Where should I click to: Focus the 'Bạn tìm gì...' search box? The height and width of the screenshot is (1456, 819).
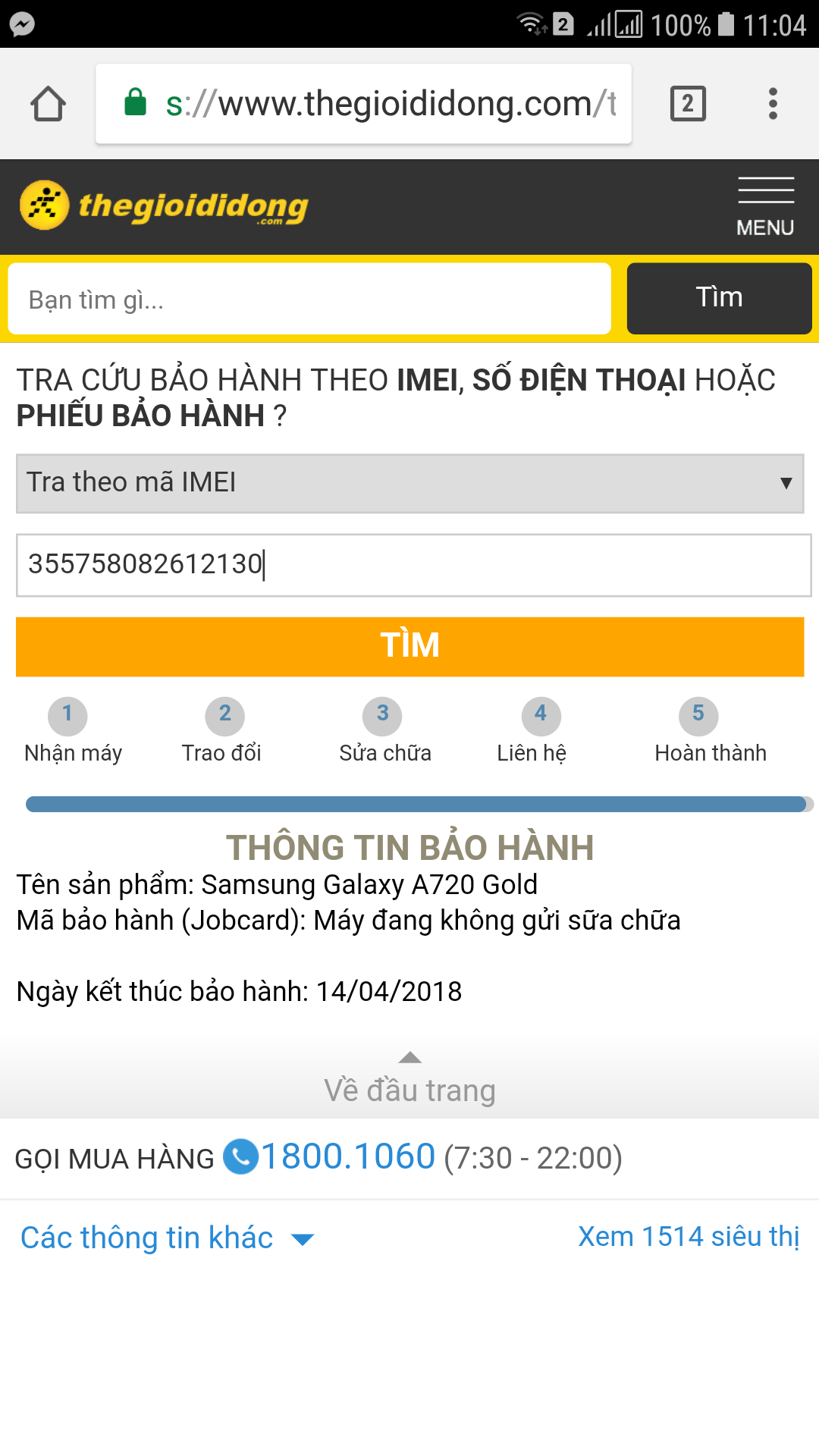tap(309, 300)
